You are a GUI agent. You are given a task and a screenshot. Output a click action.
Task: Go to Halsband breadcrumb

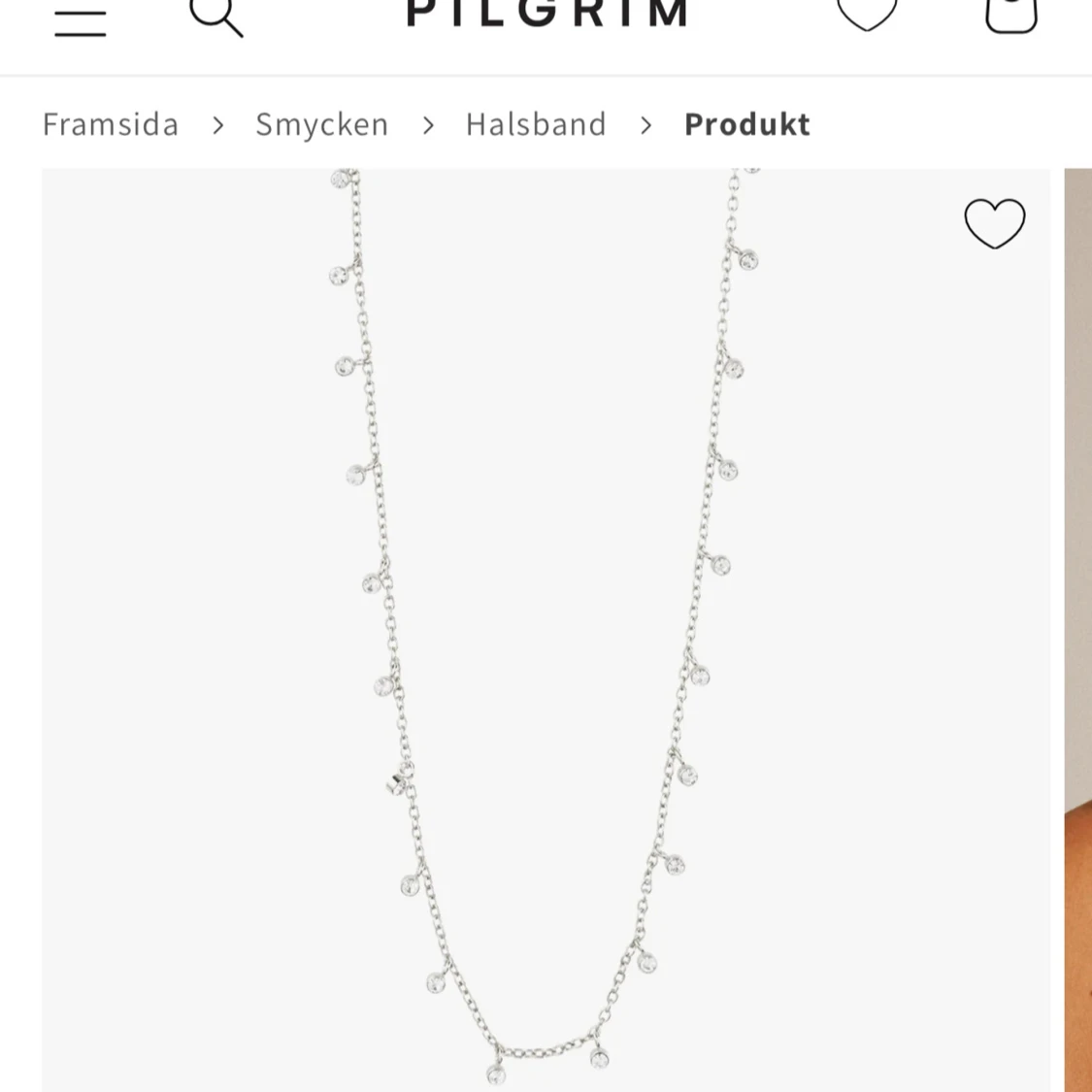536,124
